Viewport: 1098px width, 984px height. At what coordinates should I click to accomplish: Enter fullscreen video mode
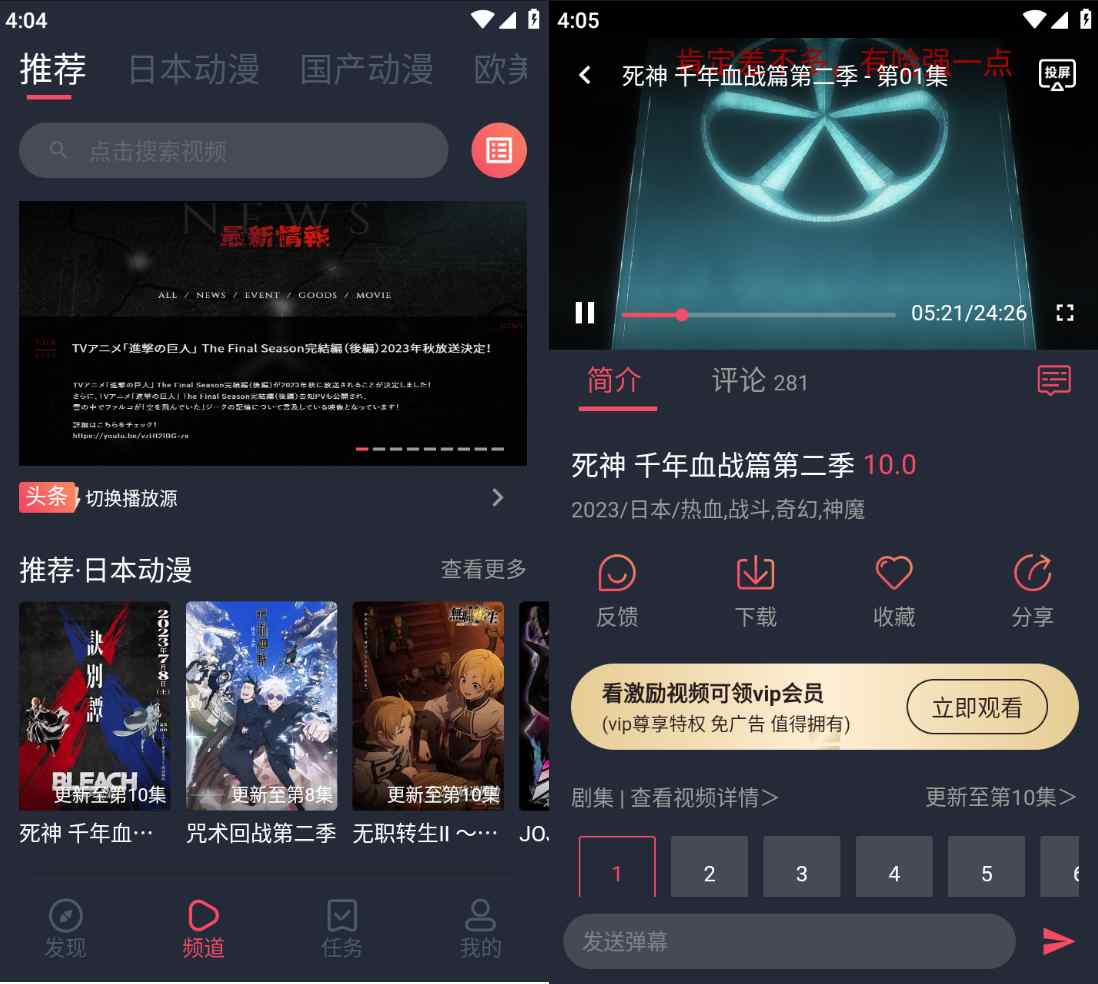[x=1065, y=313]
